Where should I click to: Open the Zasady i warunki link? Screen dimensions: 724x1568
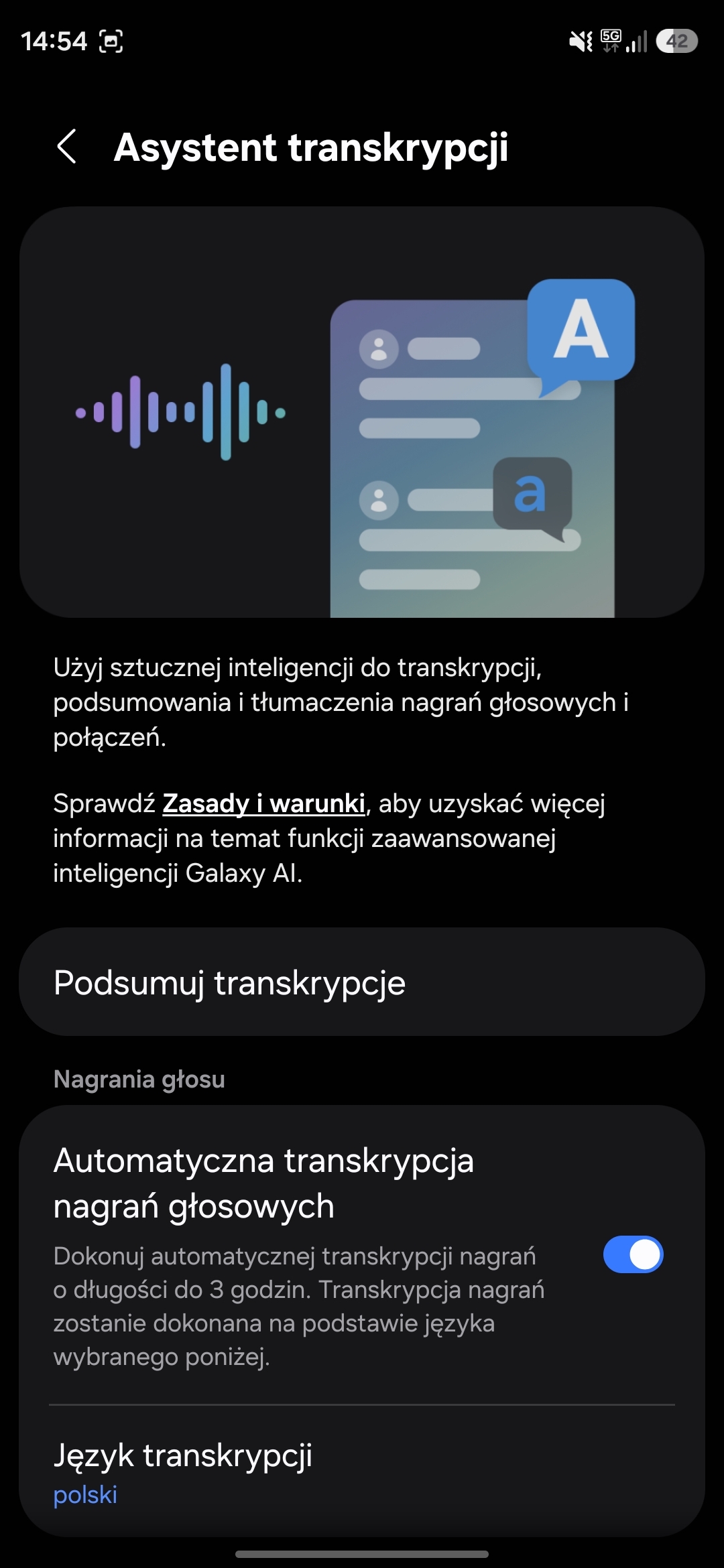pos(263,803)
